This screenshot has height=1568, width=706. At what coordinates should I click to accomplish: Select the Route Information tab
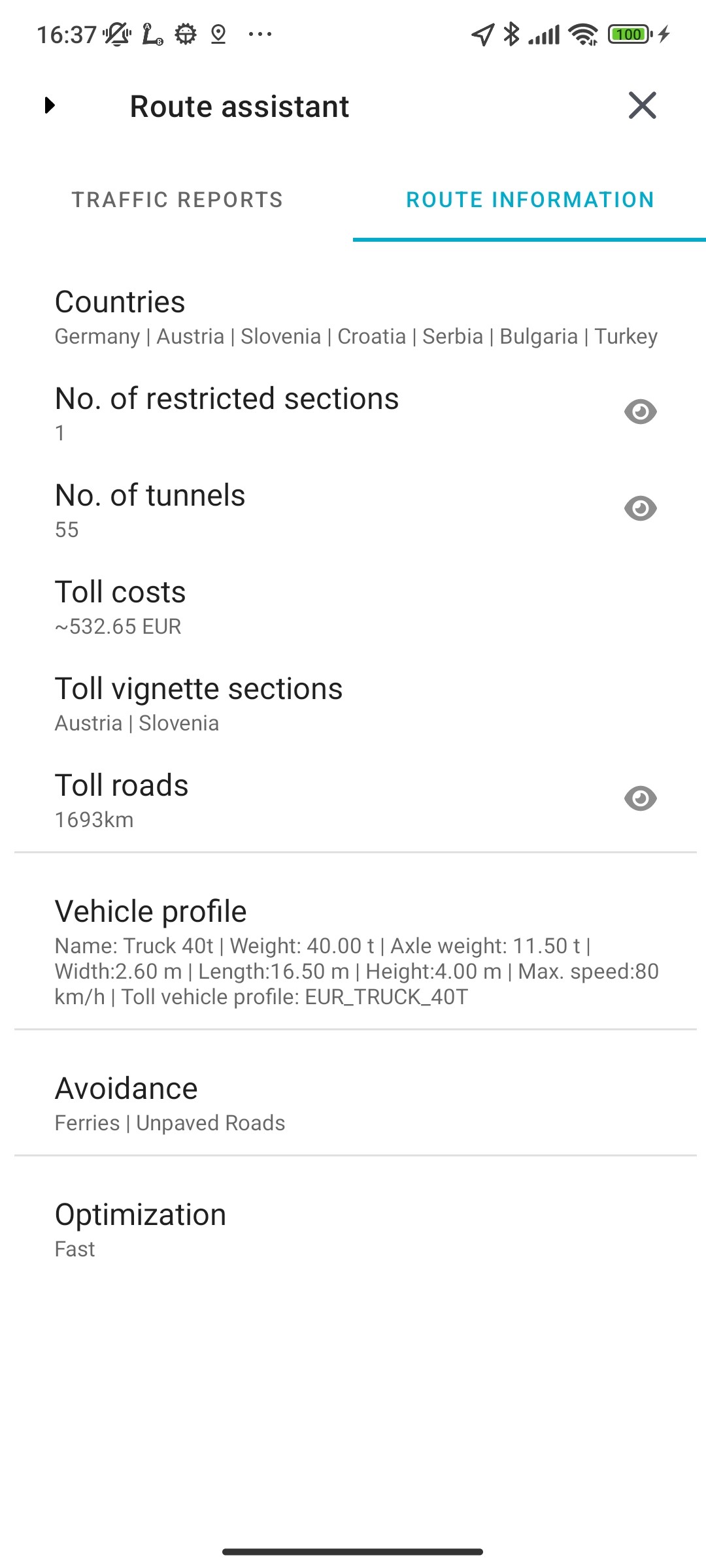click(x=529, y=200)
